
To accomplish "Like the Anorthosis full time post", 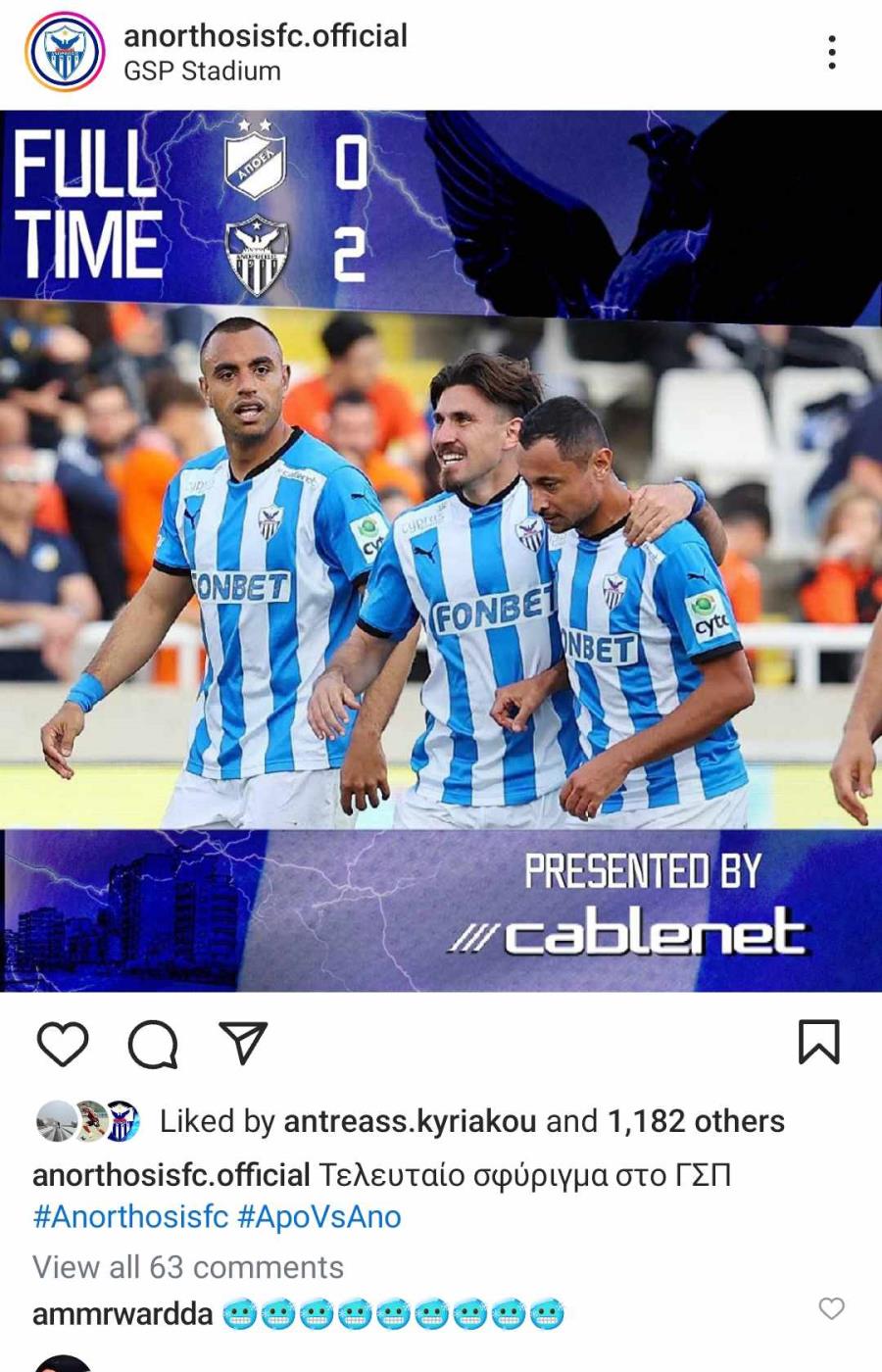I will (63, 1043).
